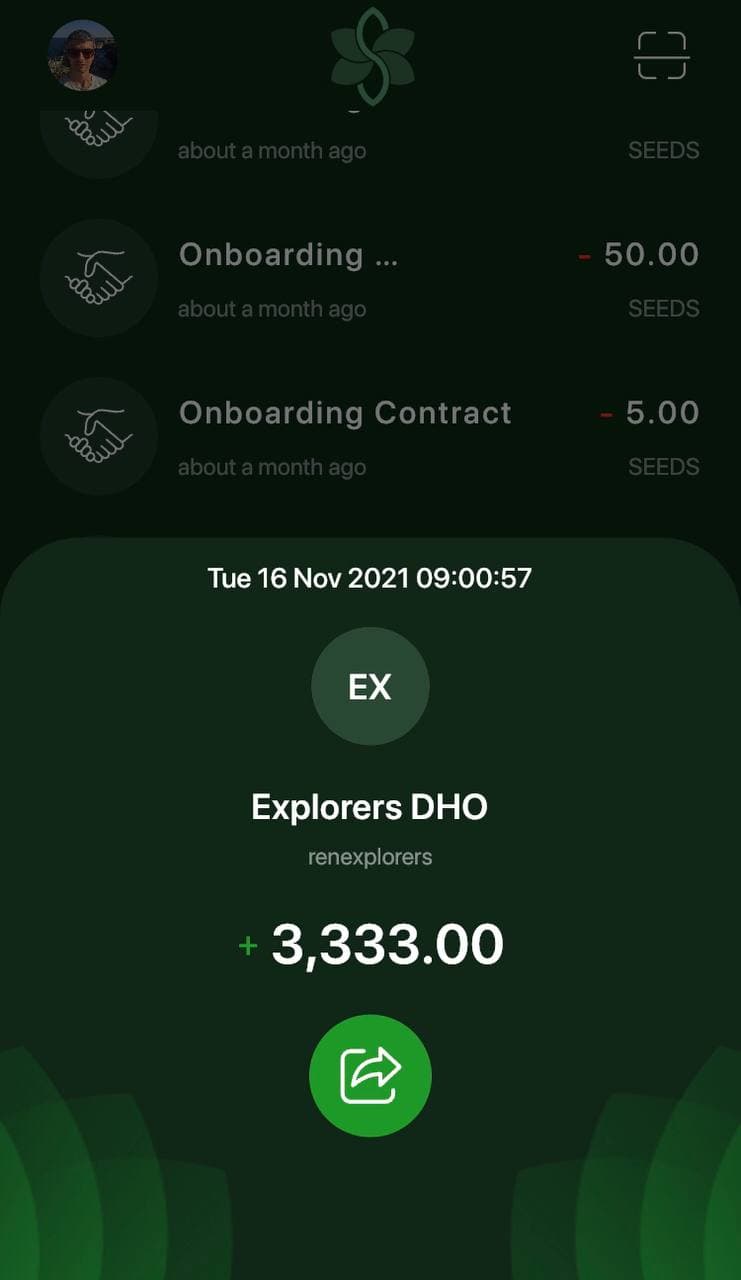Tap the SEEDS flower logo
Viewport: 741px width, 1280px height.
(371, 55)
